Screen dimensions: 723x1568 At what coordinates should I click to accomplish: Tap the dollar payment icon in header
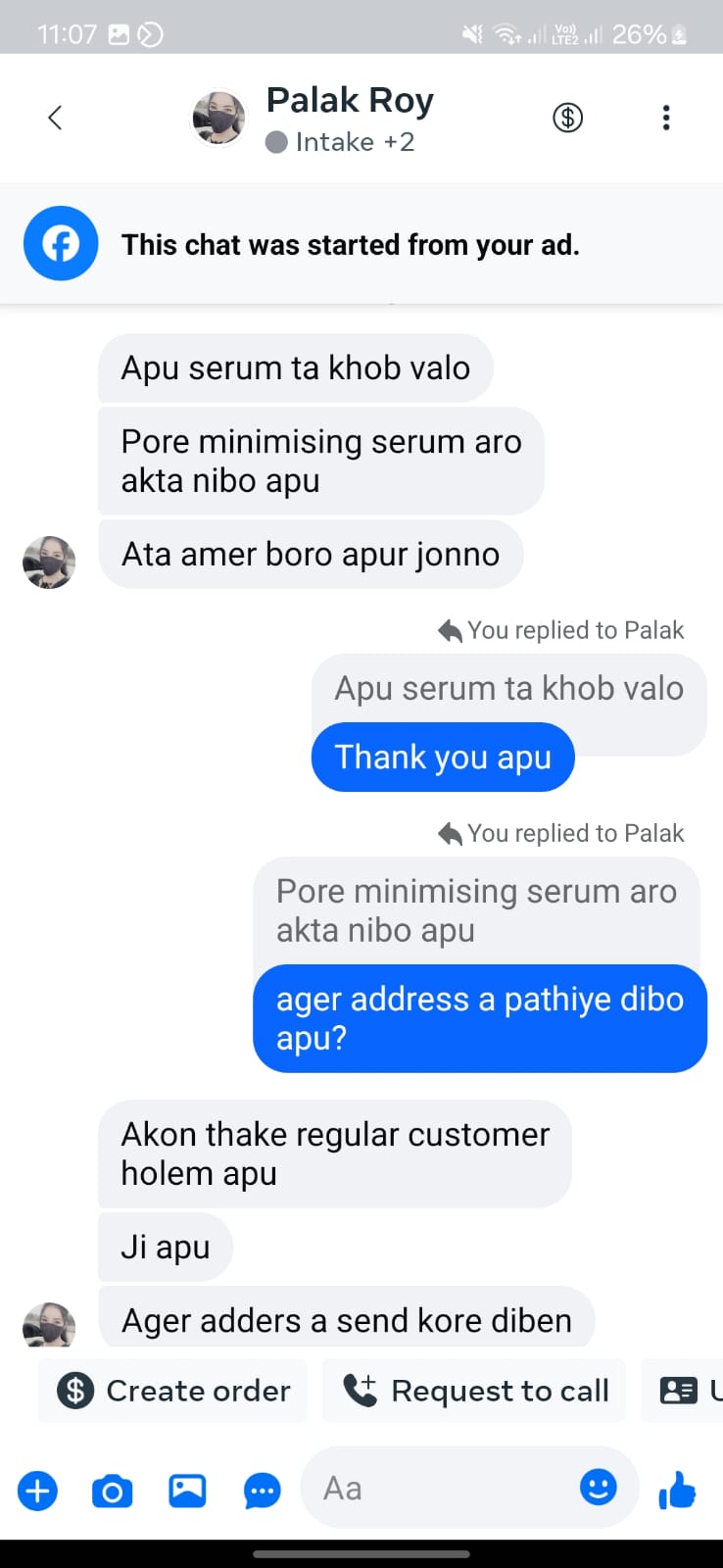coord(568,119)
